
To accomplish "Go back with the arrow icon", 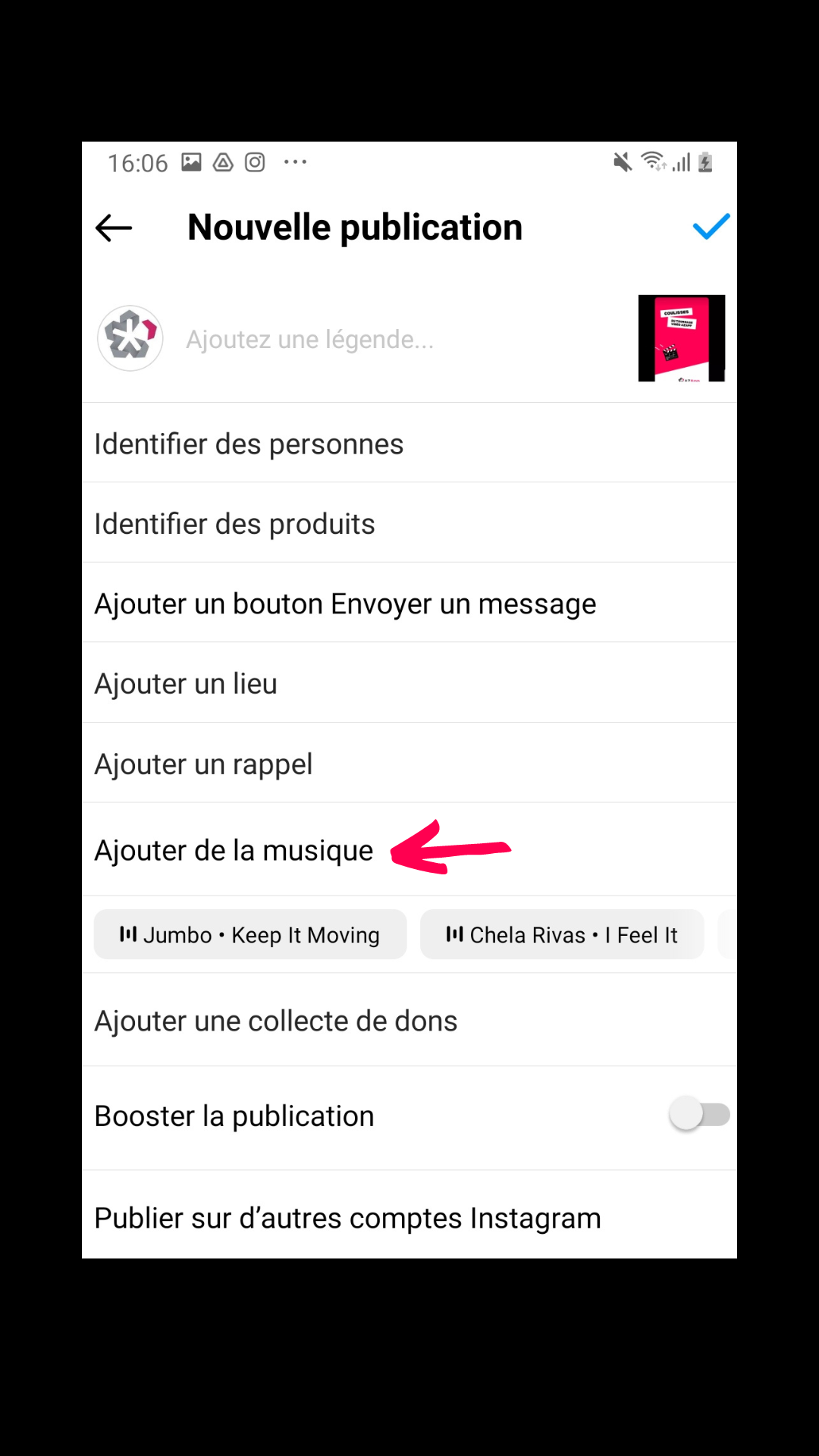I will 114,227.
